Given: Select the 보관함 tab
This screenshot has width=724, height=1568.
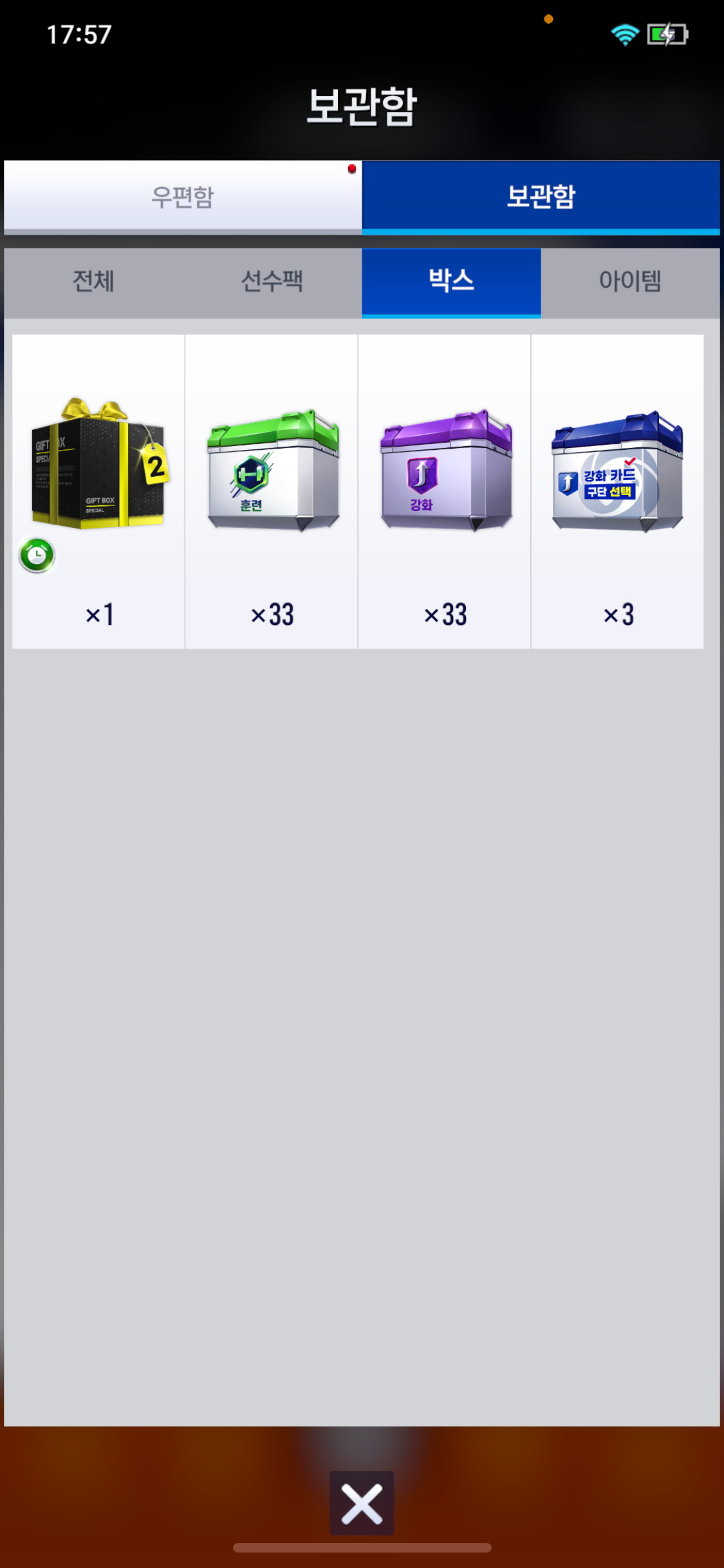Looking at the screenshot, I should tap(541, 197).
